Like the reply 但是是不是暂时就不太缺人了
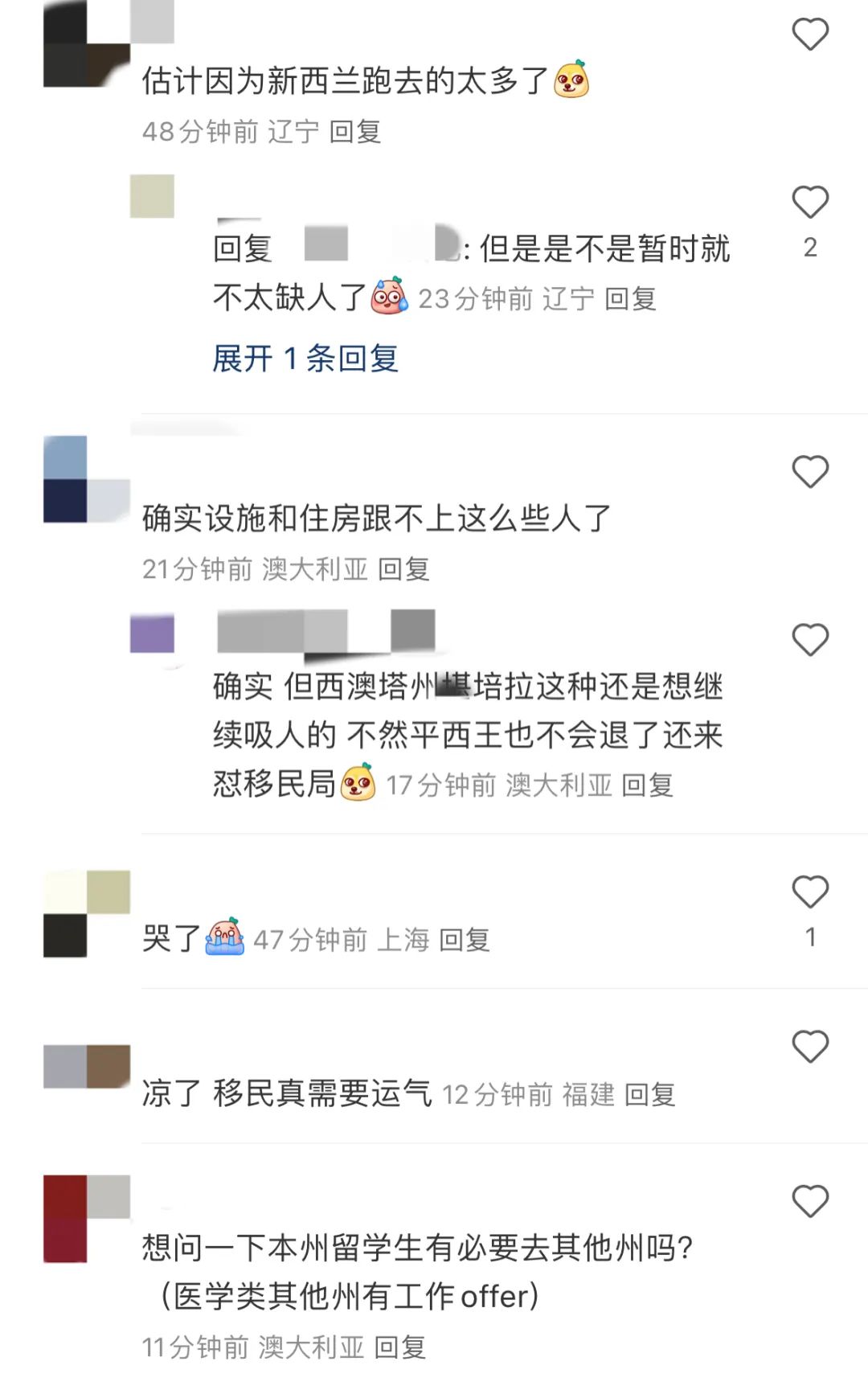The width and height of the screenshot is (868, 1394). pyautogui.click(x=809, y=203)
